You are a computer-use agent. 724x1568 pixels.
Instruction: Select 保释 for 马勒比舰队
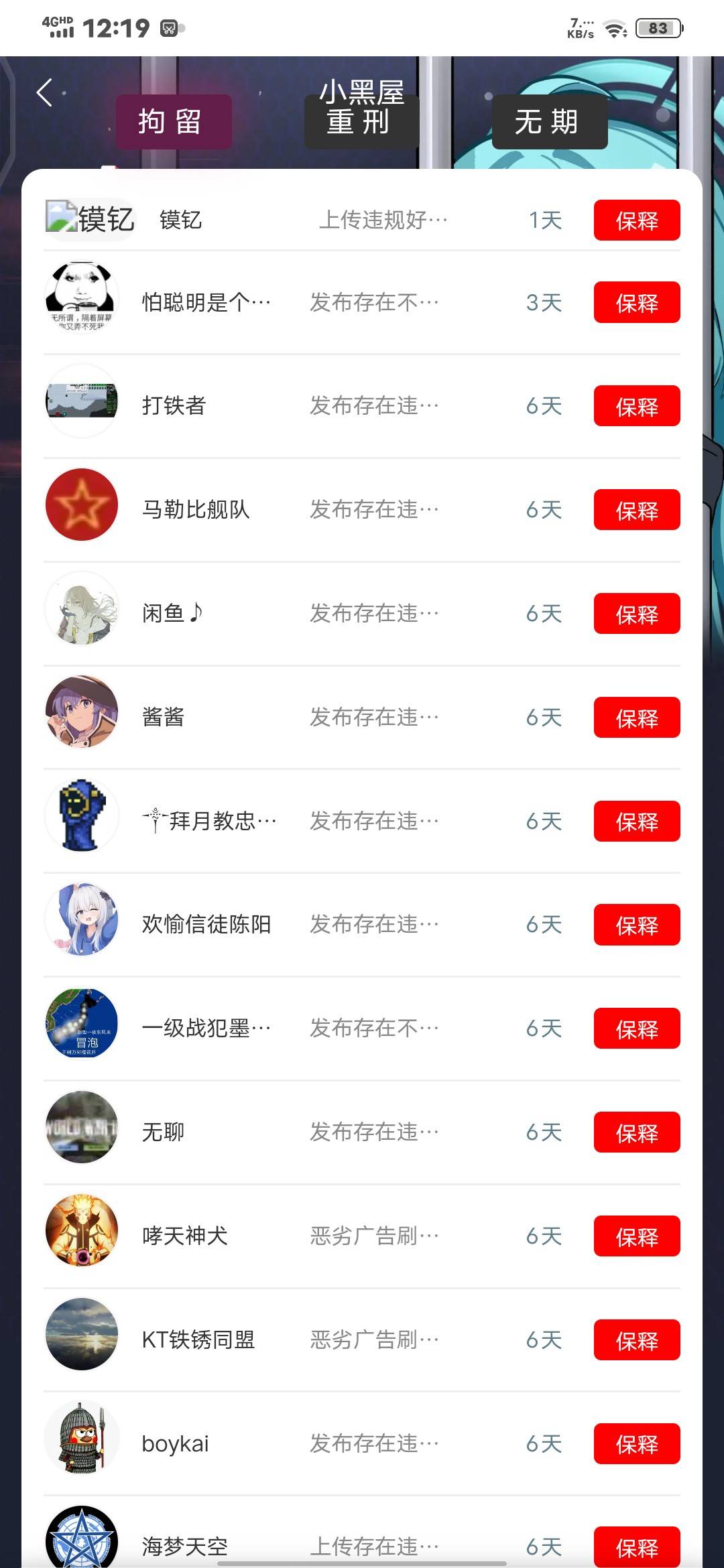(636, 510)
